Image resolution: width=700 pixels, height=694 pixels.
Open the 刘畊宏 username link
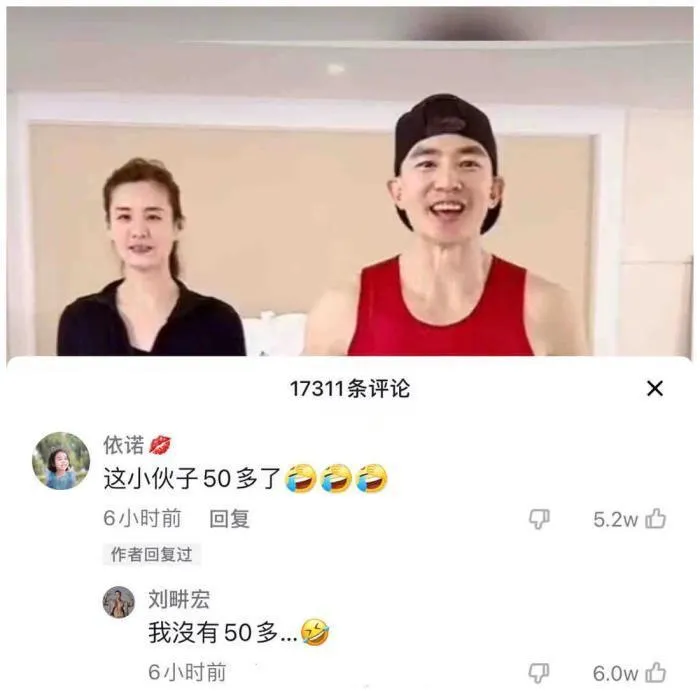(179, 599)
